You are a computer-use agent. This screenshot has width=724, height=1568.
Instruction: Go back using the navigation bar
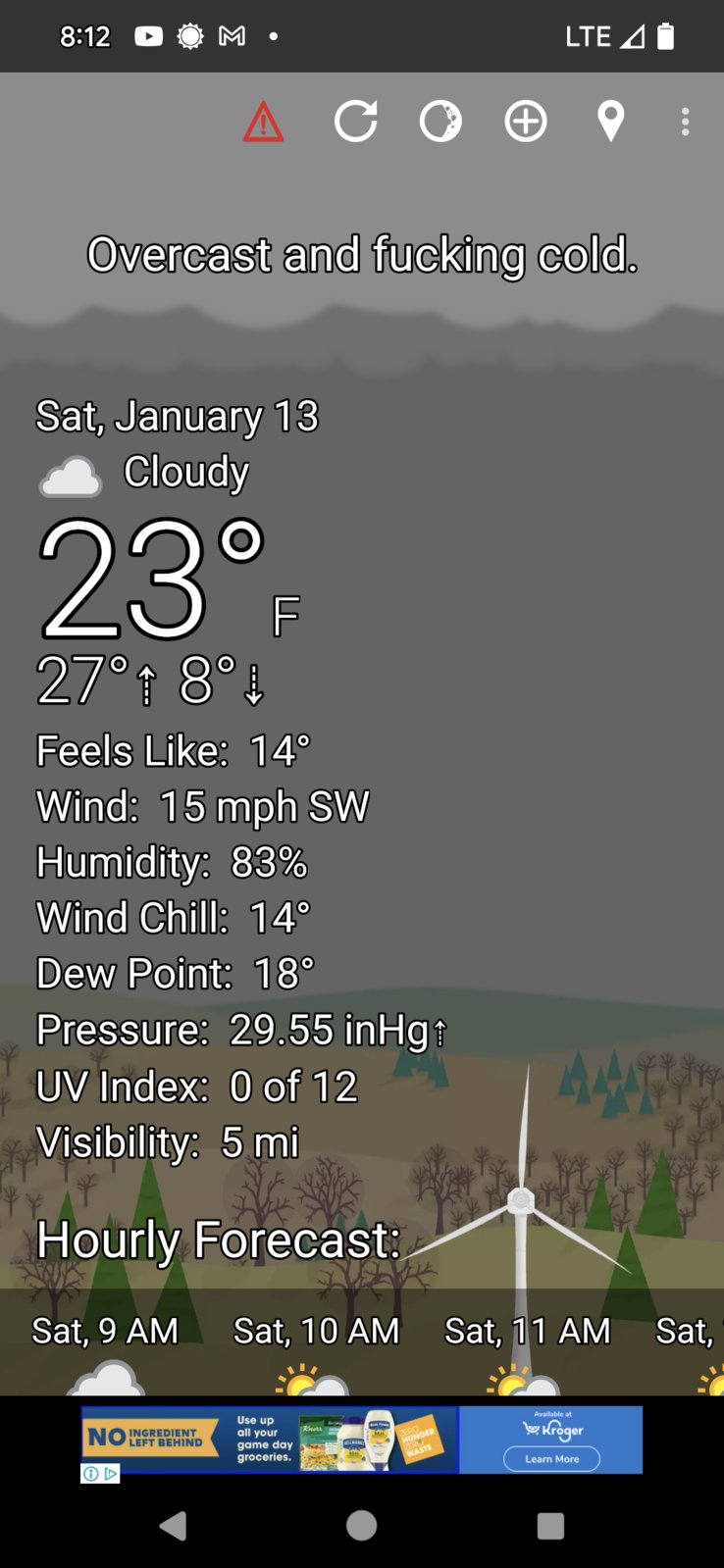(x=174, y=1526)
